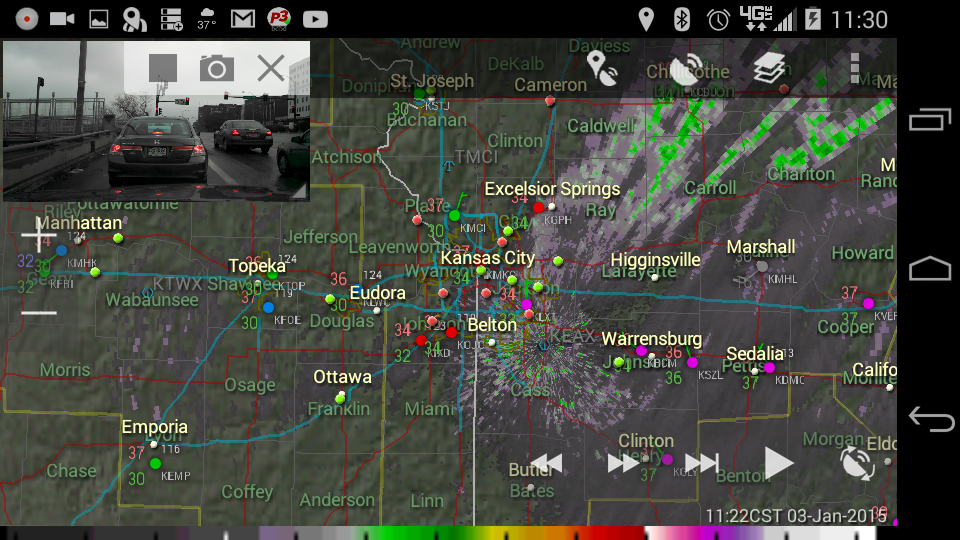Zoom out on the map
960x540 pixels.
click(x=39, y=313)
